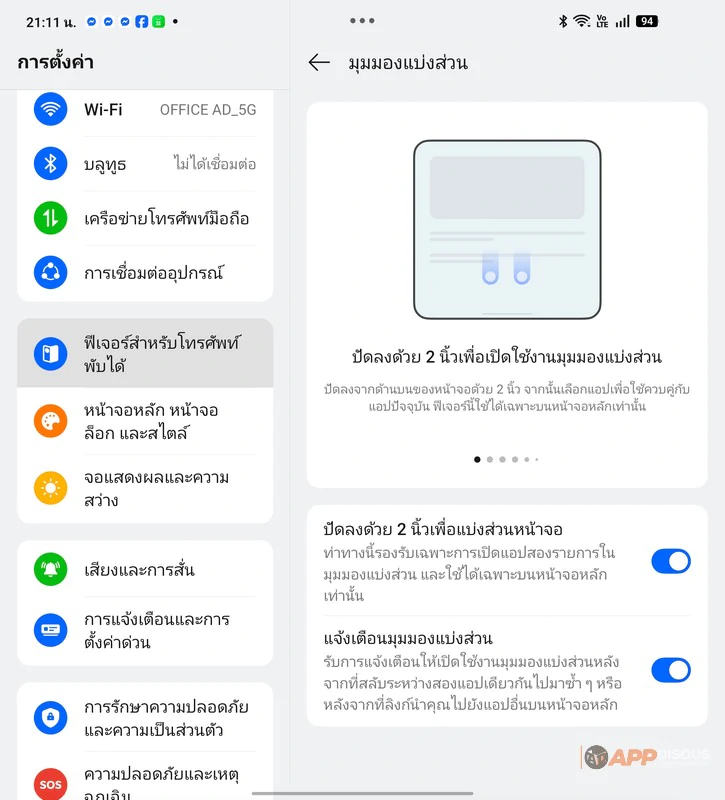Open การแจ้งเตือนและการตั้งค่าด่วน
This screenshot has height=800, width=725.
click(145, 630)
